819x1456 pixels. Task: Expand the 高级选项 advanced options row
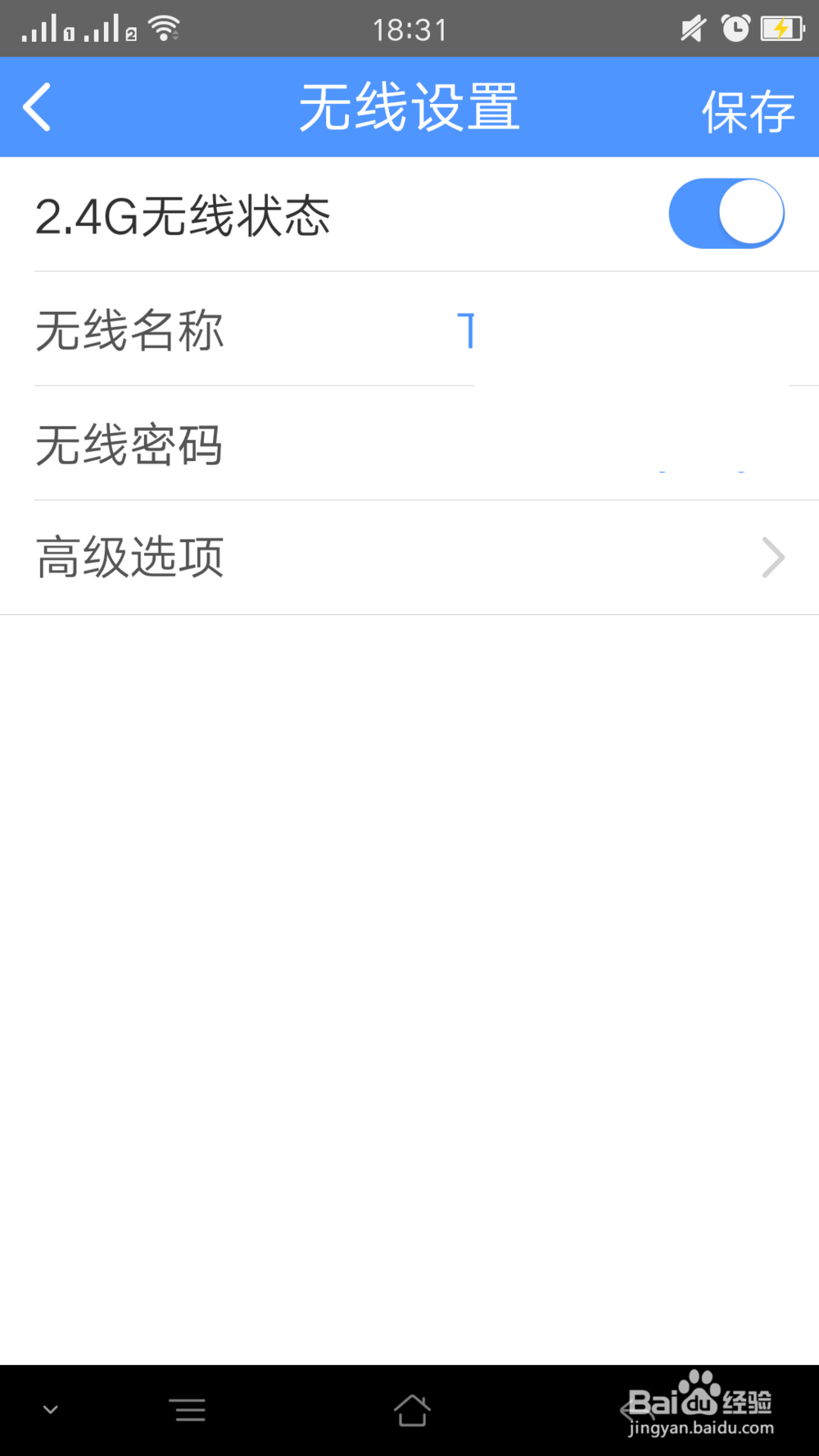click(x=409, y=557)
